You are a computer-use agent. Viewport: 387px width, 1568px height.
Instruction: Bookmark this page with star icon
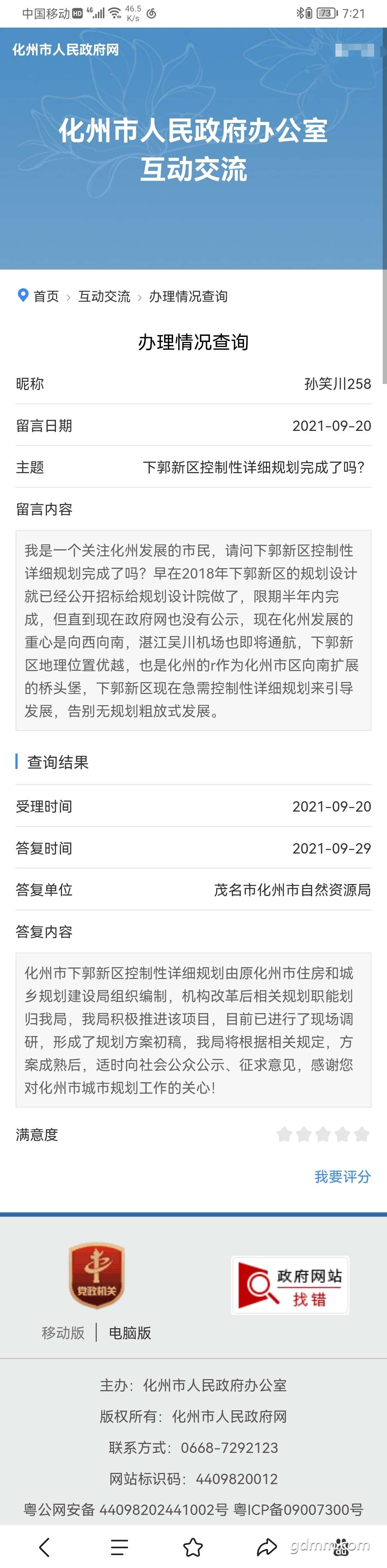click(193, 1547)
